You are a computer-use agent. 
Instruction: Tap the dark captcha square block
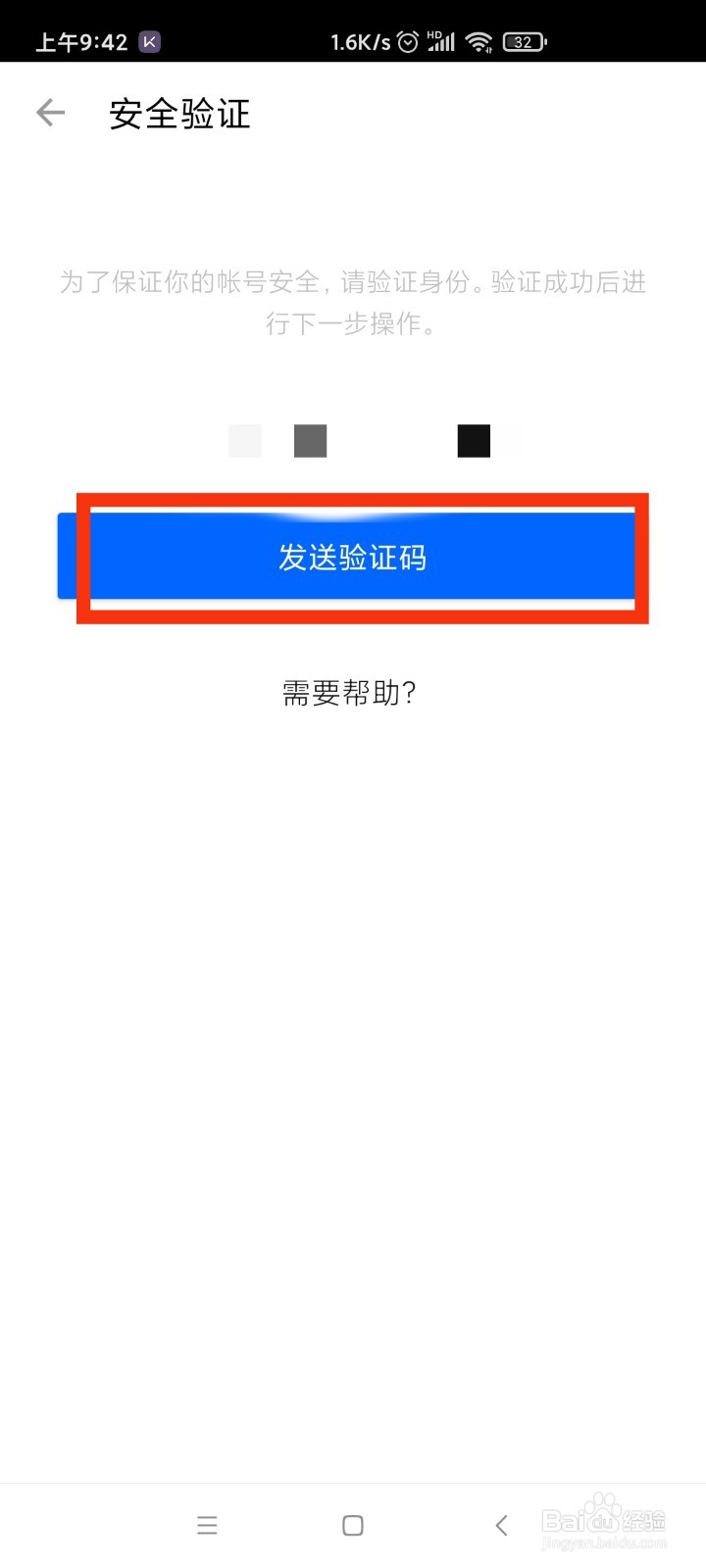click(x=474, y=441)
